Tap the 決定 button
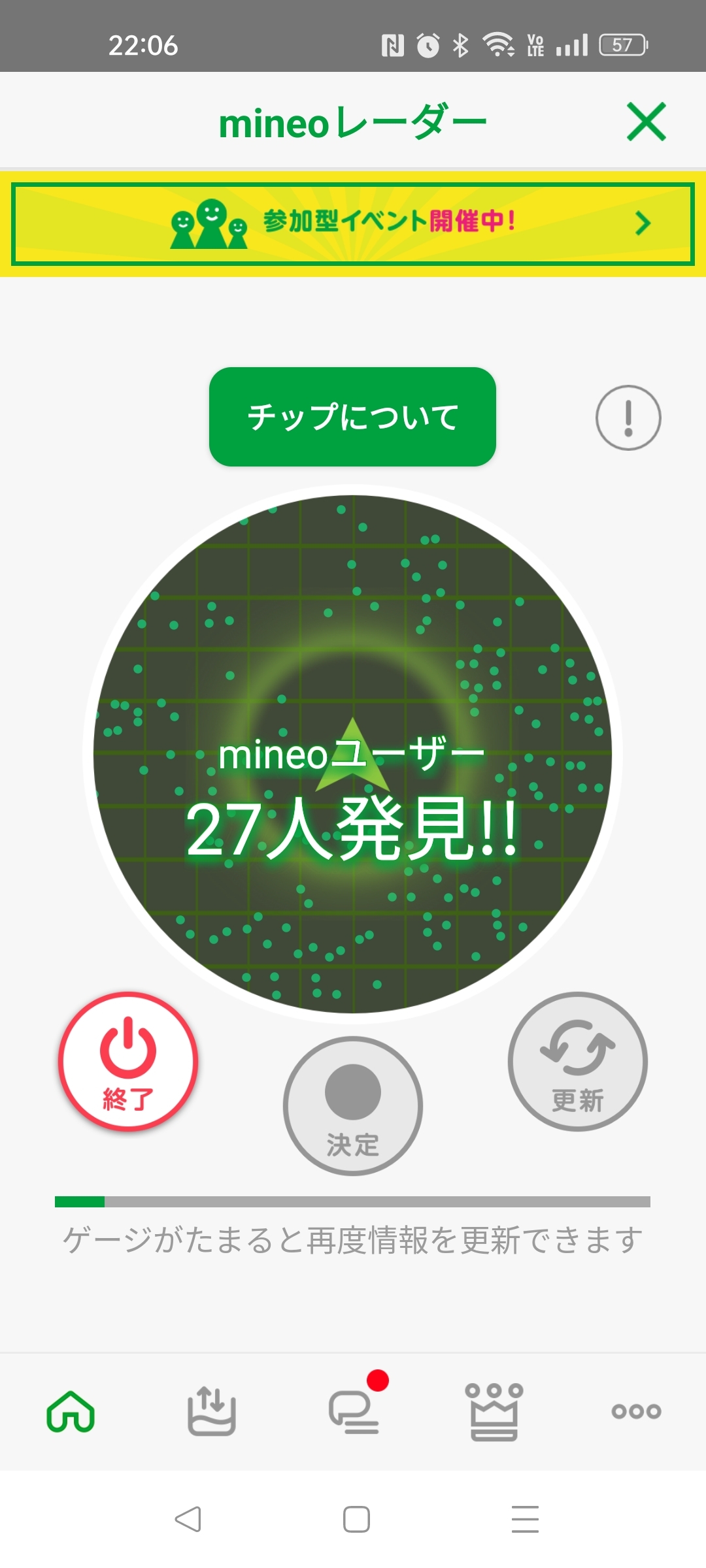This screenshot has height=1568, width=706. click(353, 1106)
